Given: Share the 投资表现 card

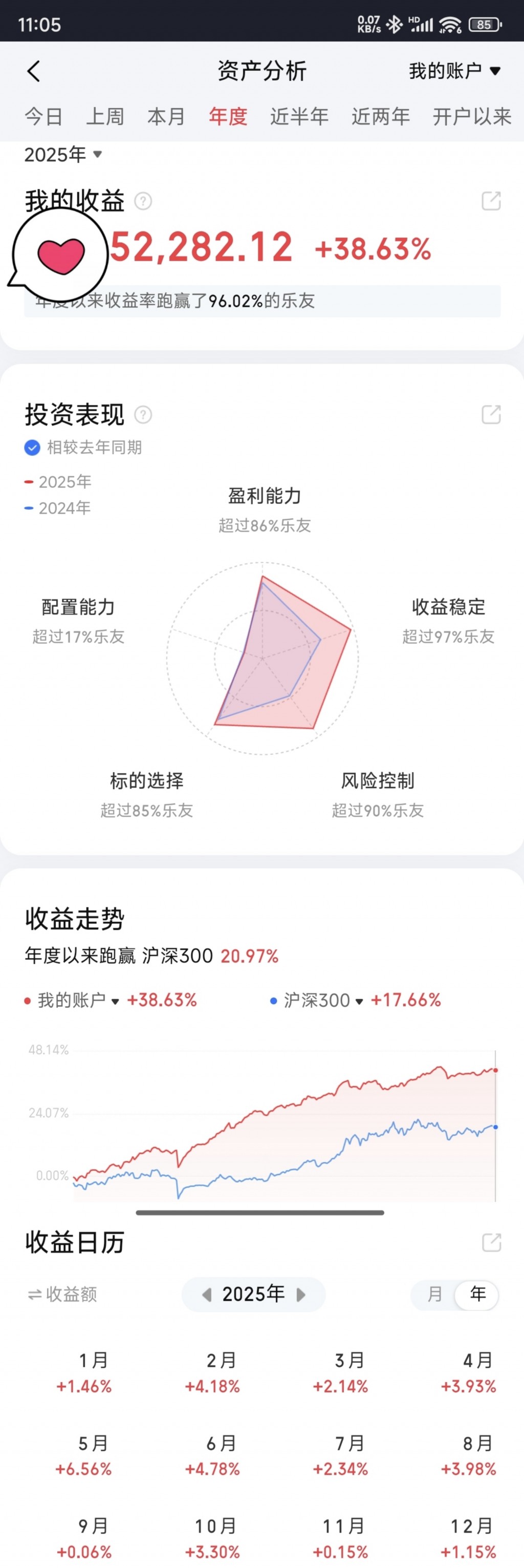Looking at the screenshot, I should click(491, 414).
